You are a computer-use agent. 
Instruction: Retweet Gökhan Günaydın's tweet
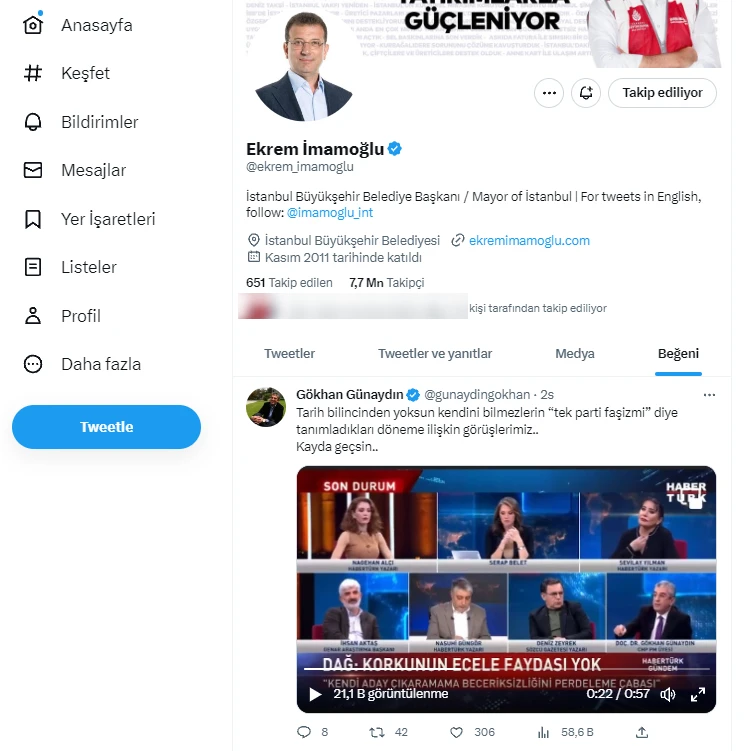coord(377,732)
